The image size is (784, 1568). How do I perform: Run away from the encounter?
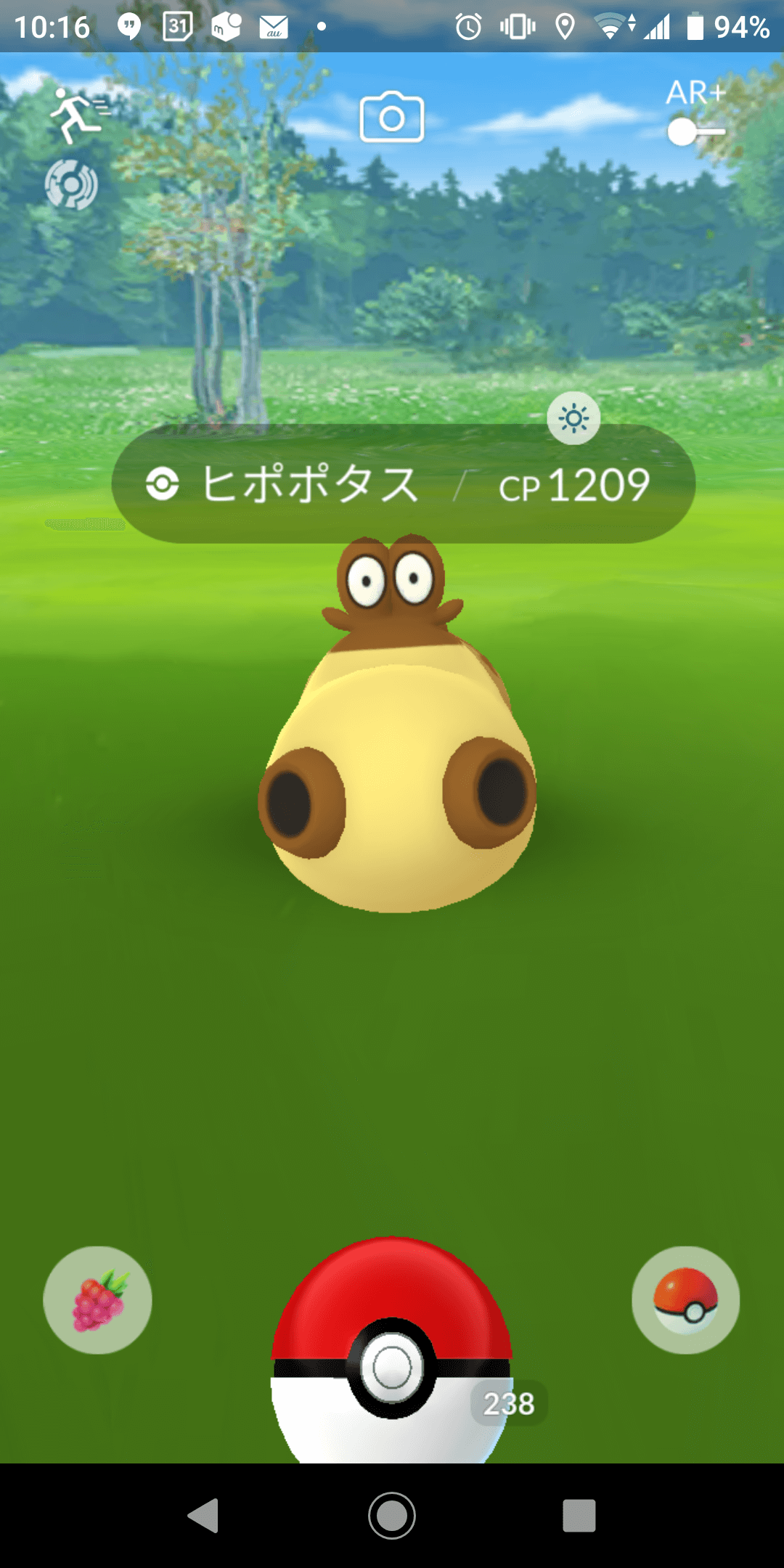pyautogui.click(x=78, y=115)
